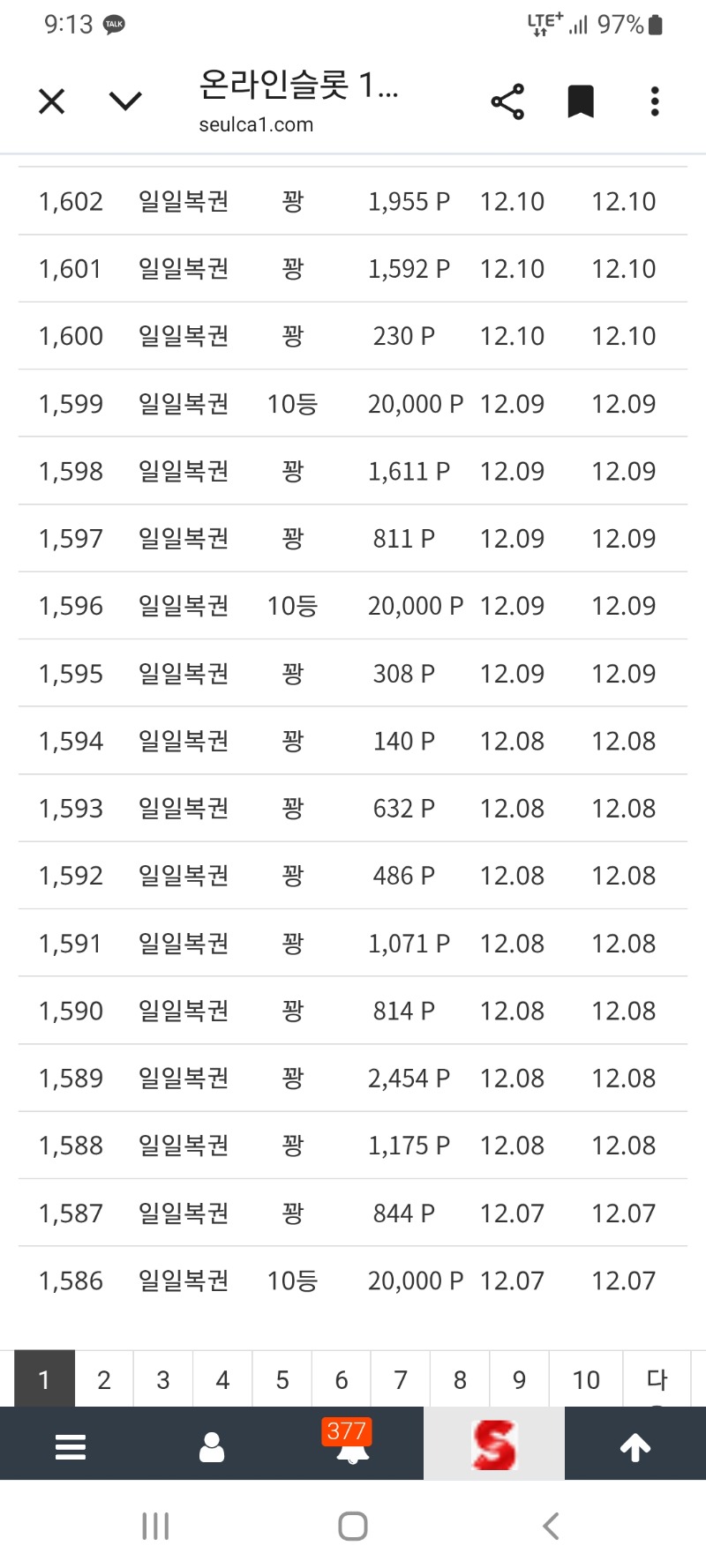Switch to page 2 of the lottery list

103,1379
